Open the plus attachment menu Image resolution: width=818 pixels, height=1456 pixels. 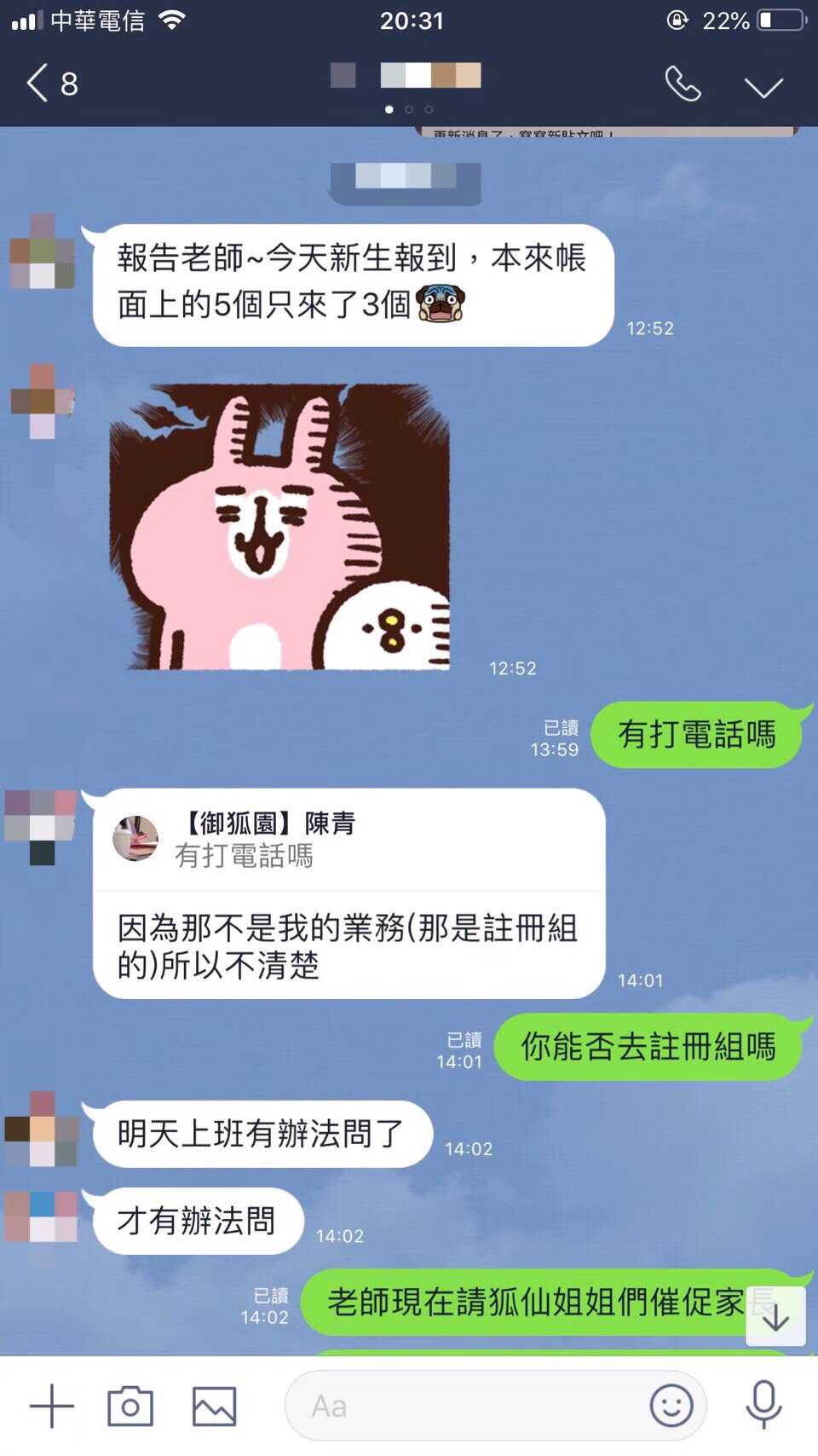(51, 1406)
